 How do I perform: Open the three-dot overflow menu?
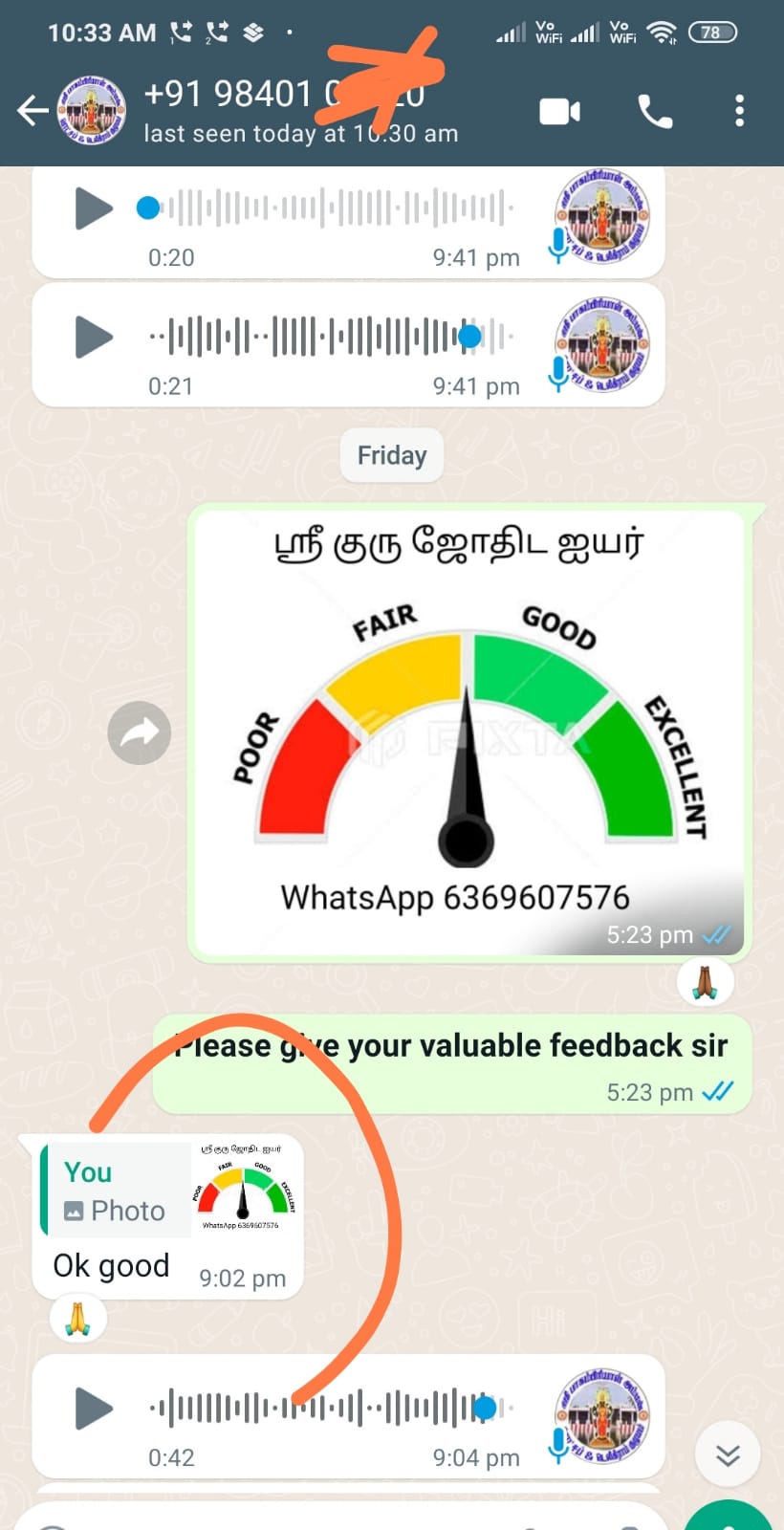(x=739, y=111)
